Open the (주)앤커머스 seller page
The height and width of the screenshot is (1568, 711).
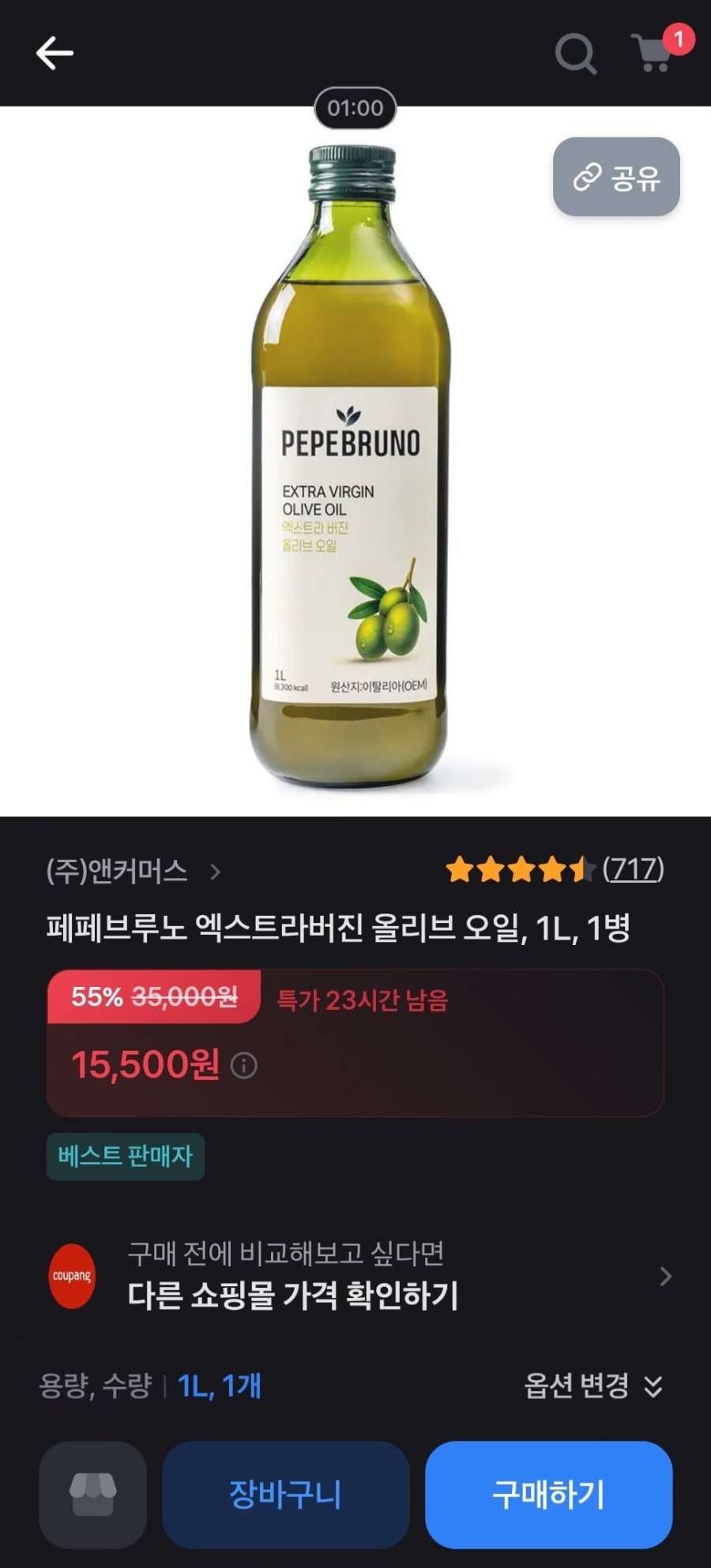(x=133, y=872)
